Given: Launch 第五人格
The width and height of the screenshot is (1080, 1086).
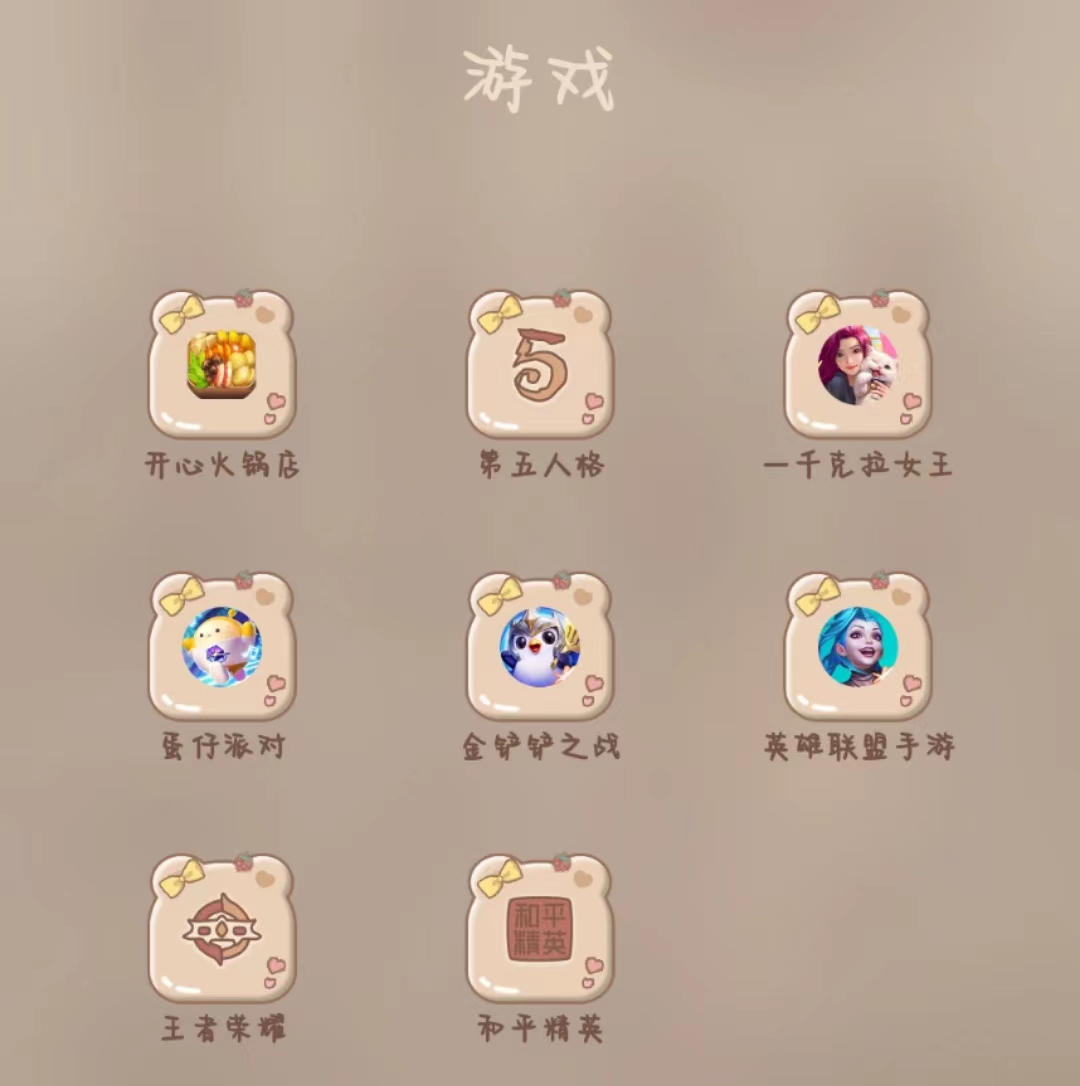Looking at the screenshot, I should click(540, 365).
